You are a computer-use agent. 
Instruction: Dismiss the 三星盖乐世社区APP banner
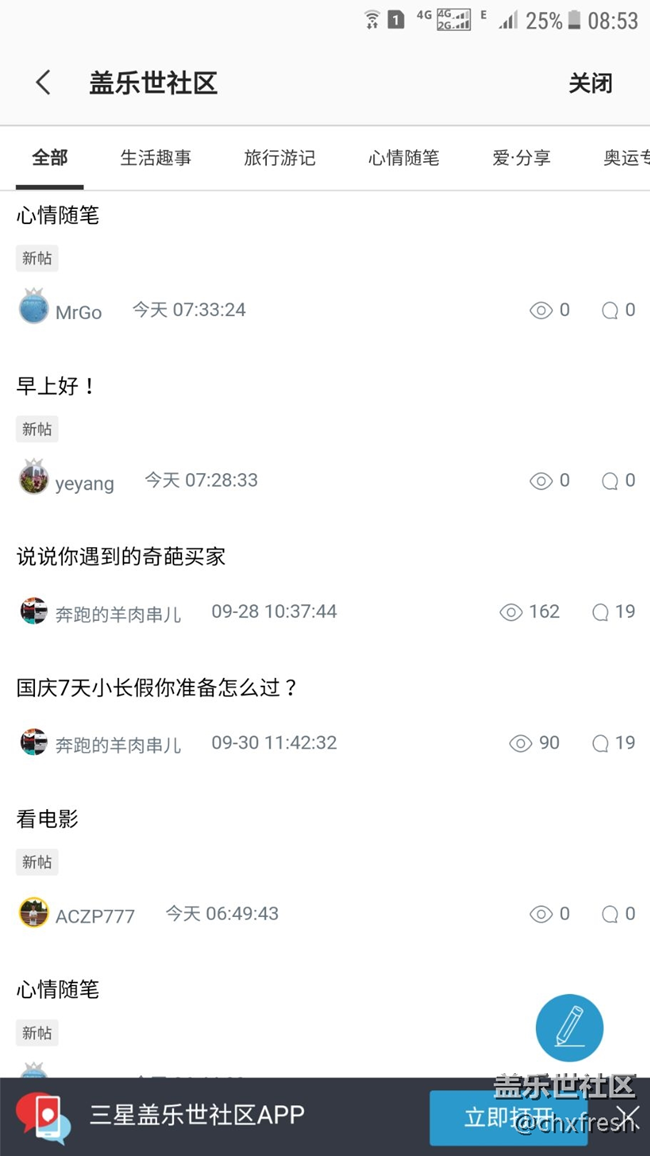coord(628,1115)
